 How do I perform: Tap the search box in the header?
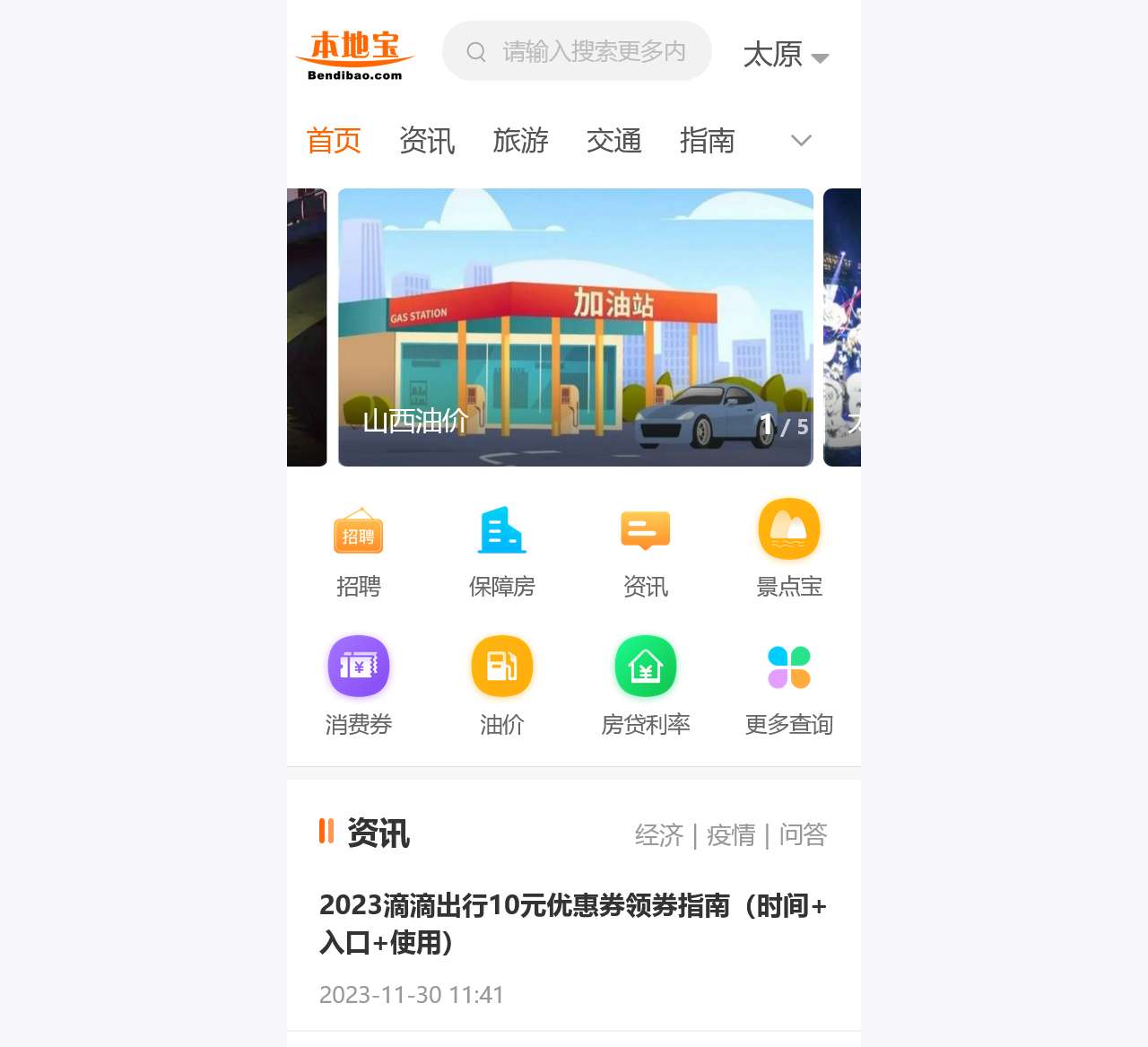(577, 51)
